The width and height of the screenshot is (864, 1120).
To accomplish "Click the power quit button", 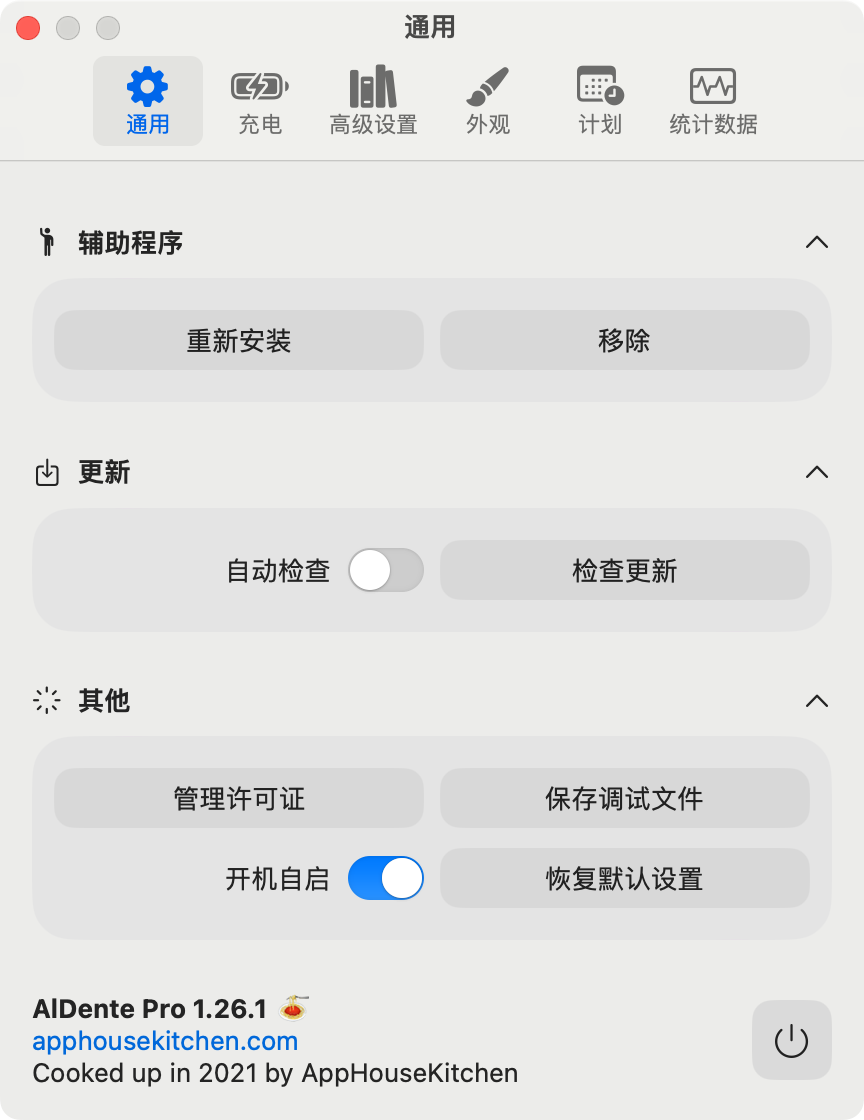I will coord(791,1040).
